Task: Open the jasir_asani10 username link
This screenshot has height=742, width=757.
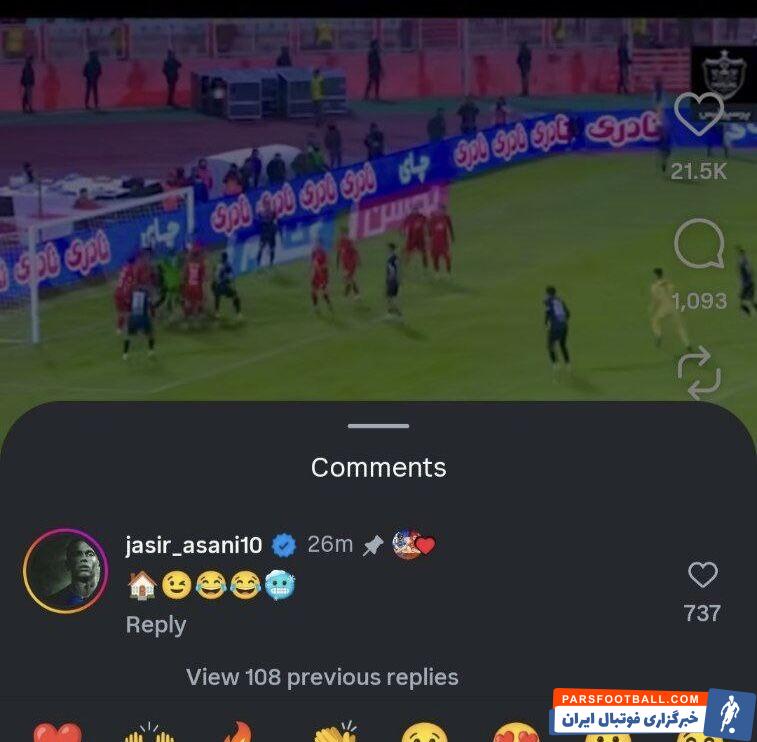Action: [x=194, y=545]
